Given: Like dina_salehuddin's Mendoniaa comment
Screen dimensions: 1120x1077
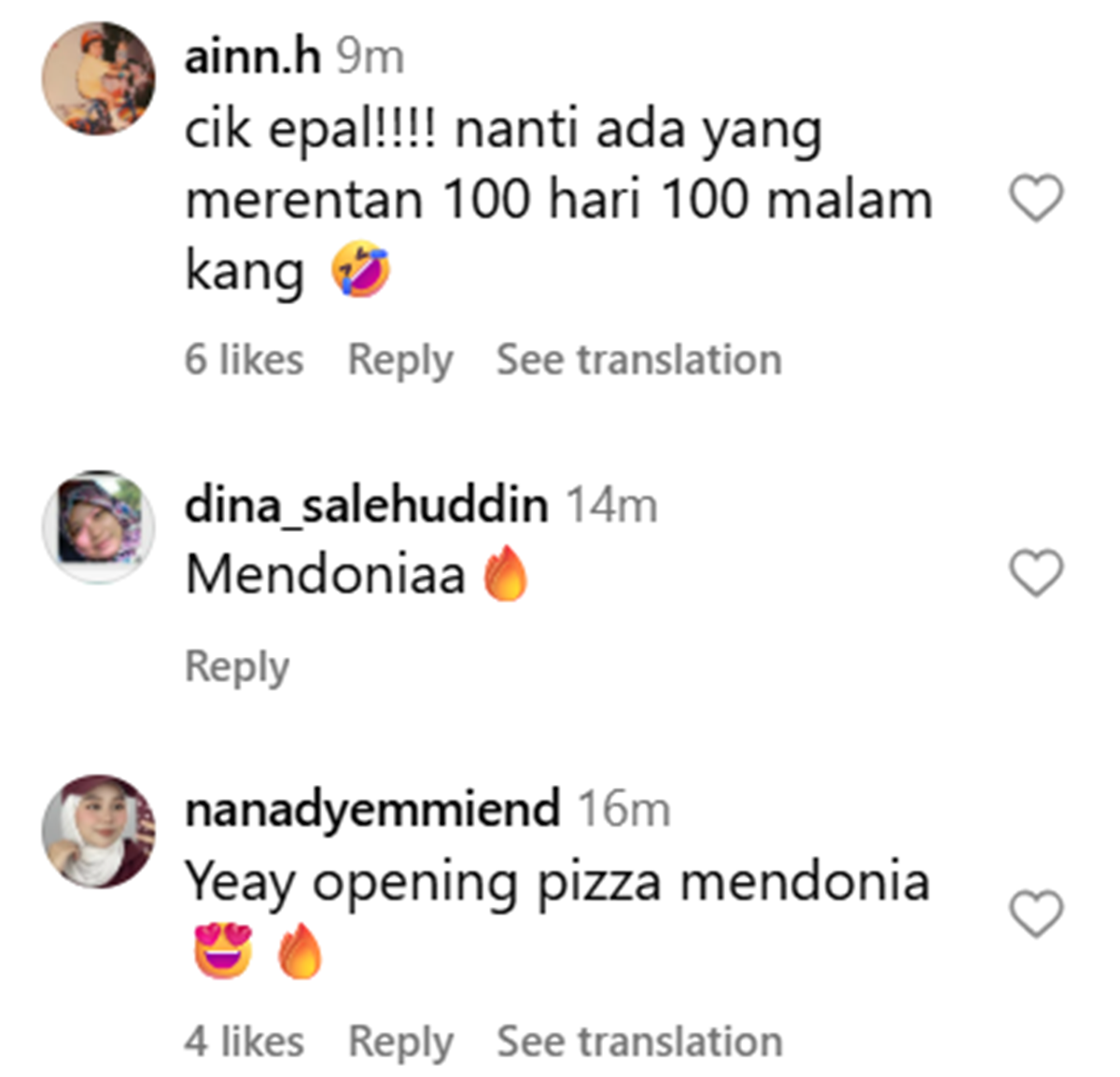Looking at the screenshot, I should click(x=1036, y=572).
